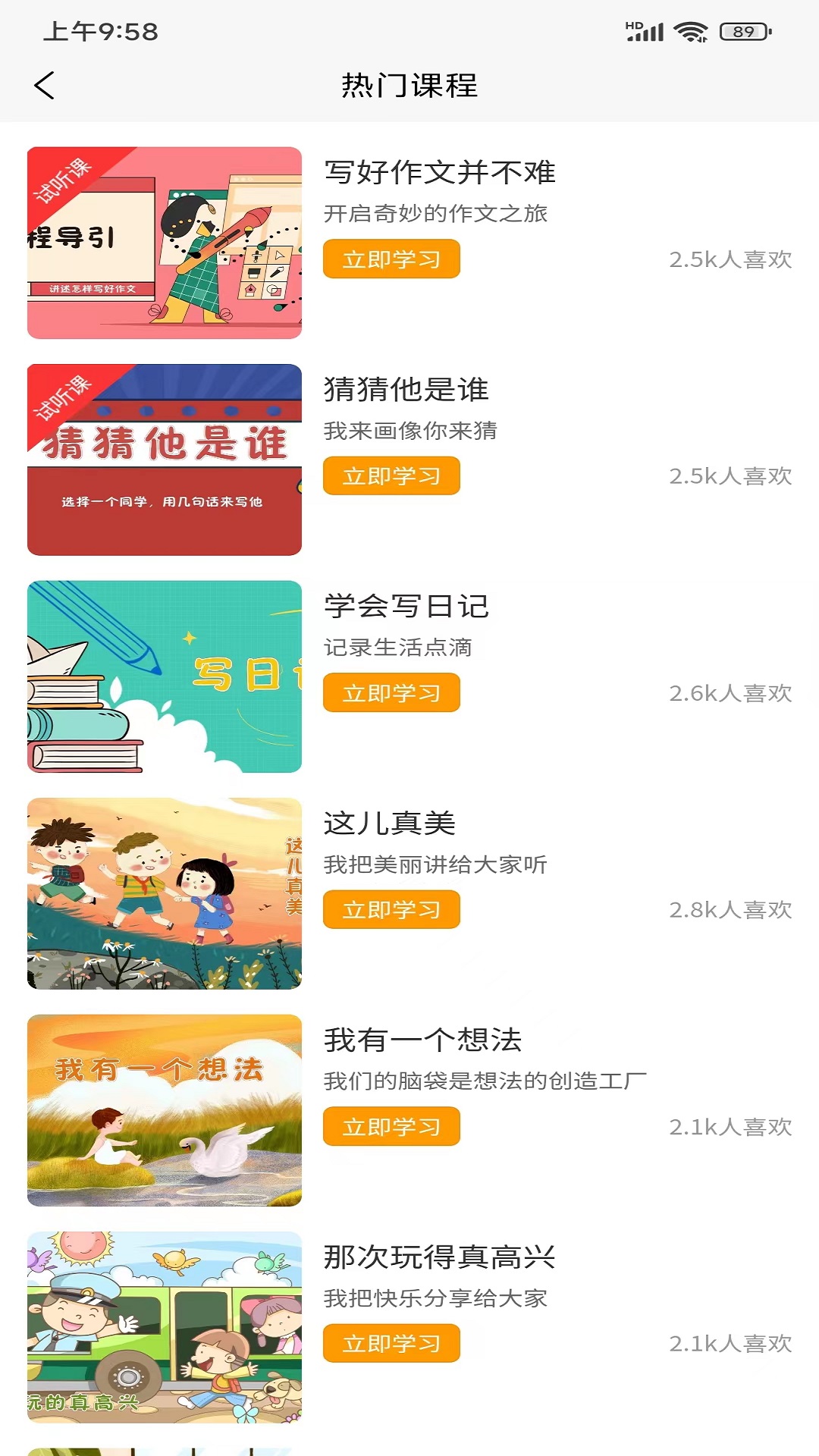Screen dimensions: 819x1456
Task: Open the 猜猜他是谁 course cover image
Action: coord(165,460)
